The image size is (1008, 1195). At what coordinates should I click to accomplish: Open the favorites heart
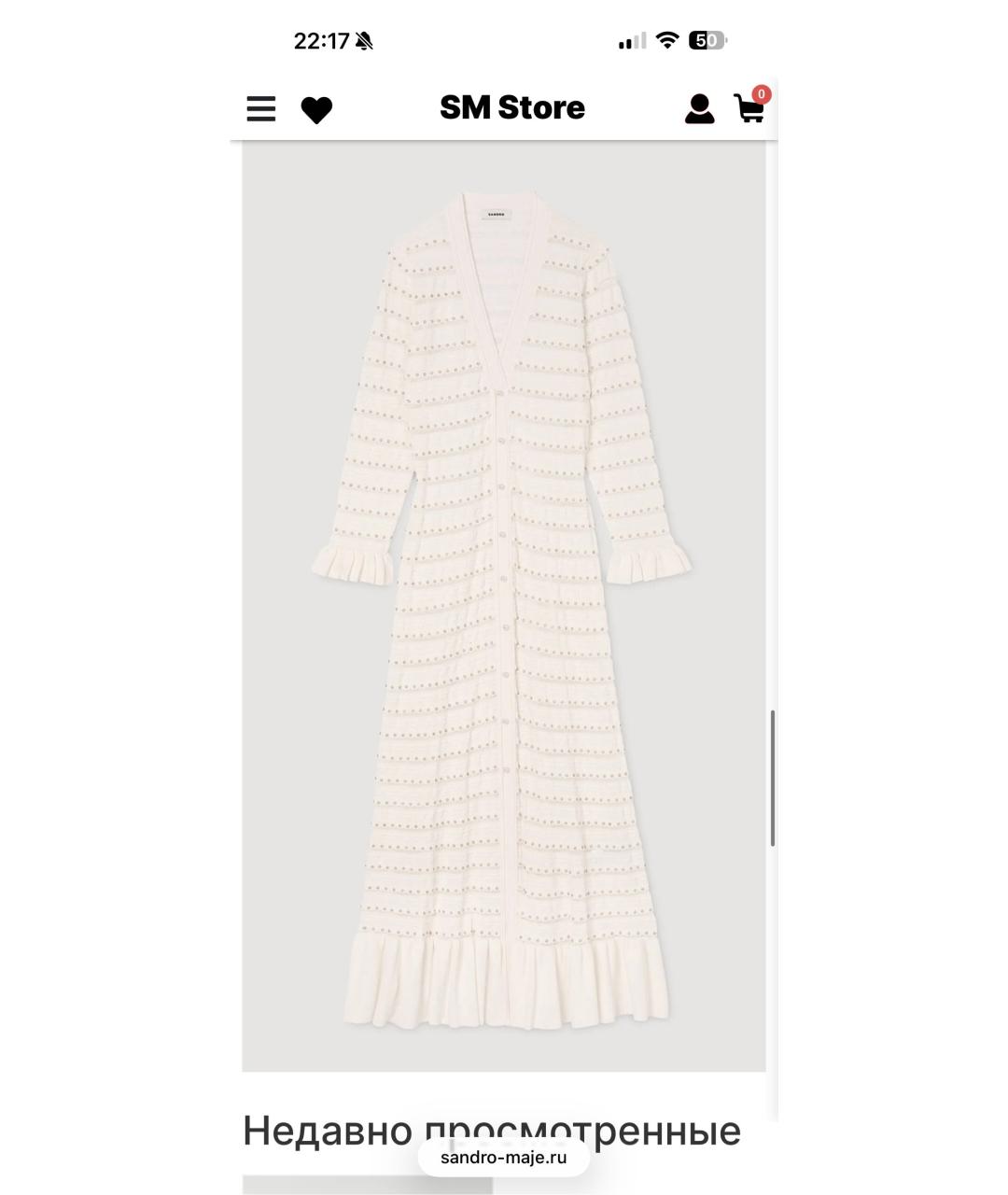(x=316, y=110)
